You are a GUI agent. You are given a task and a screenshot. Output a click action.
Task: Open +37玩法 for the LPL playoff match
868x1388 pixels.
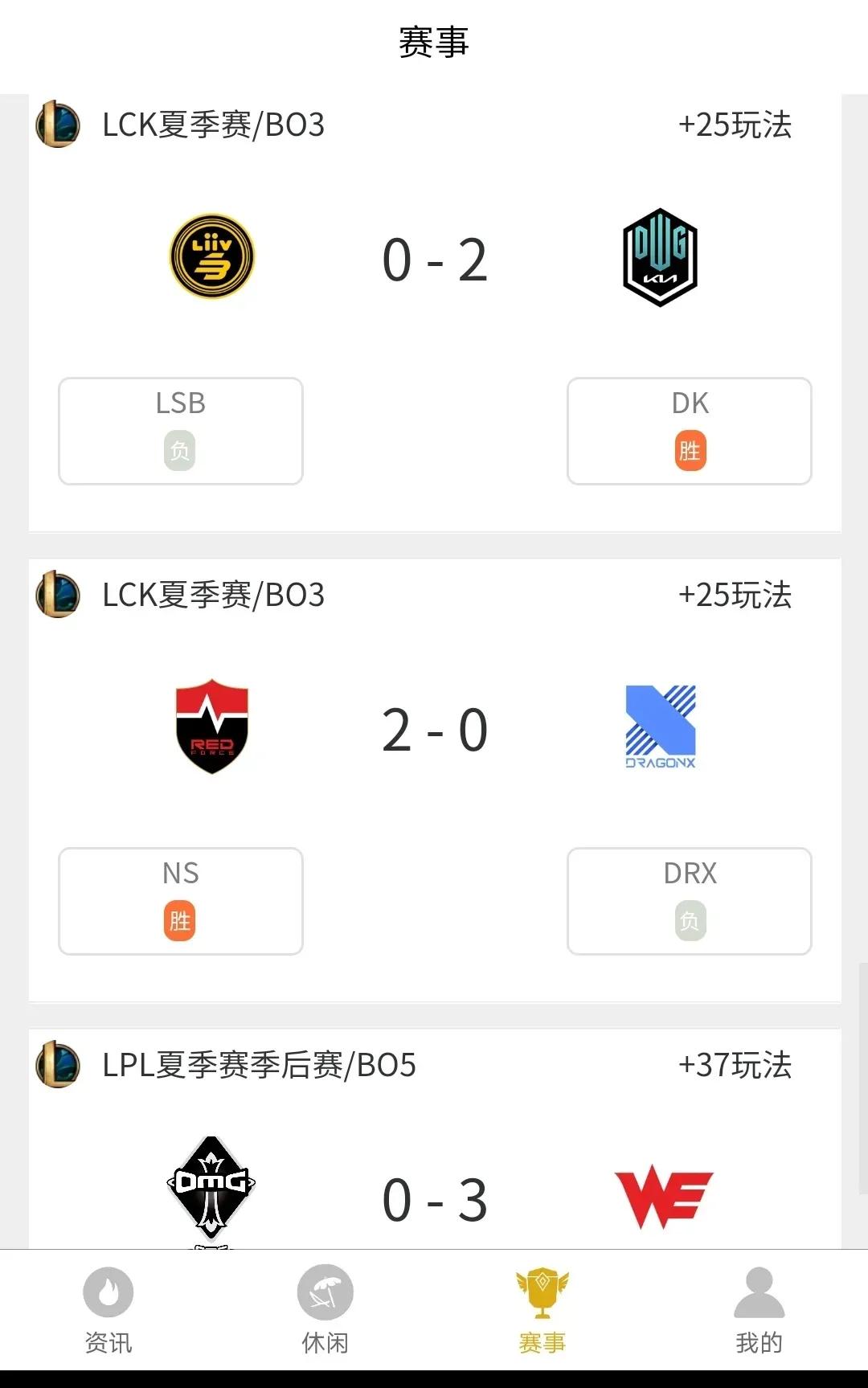click(735, 1066)
